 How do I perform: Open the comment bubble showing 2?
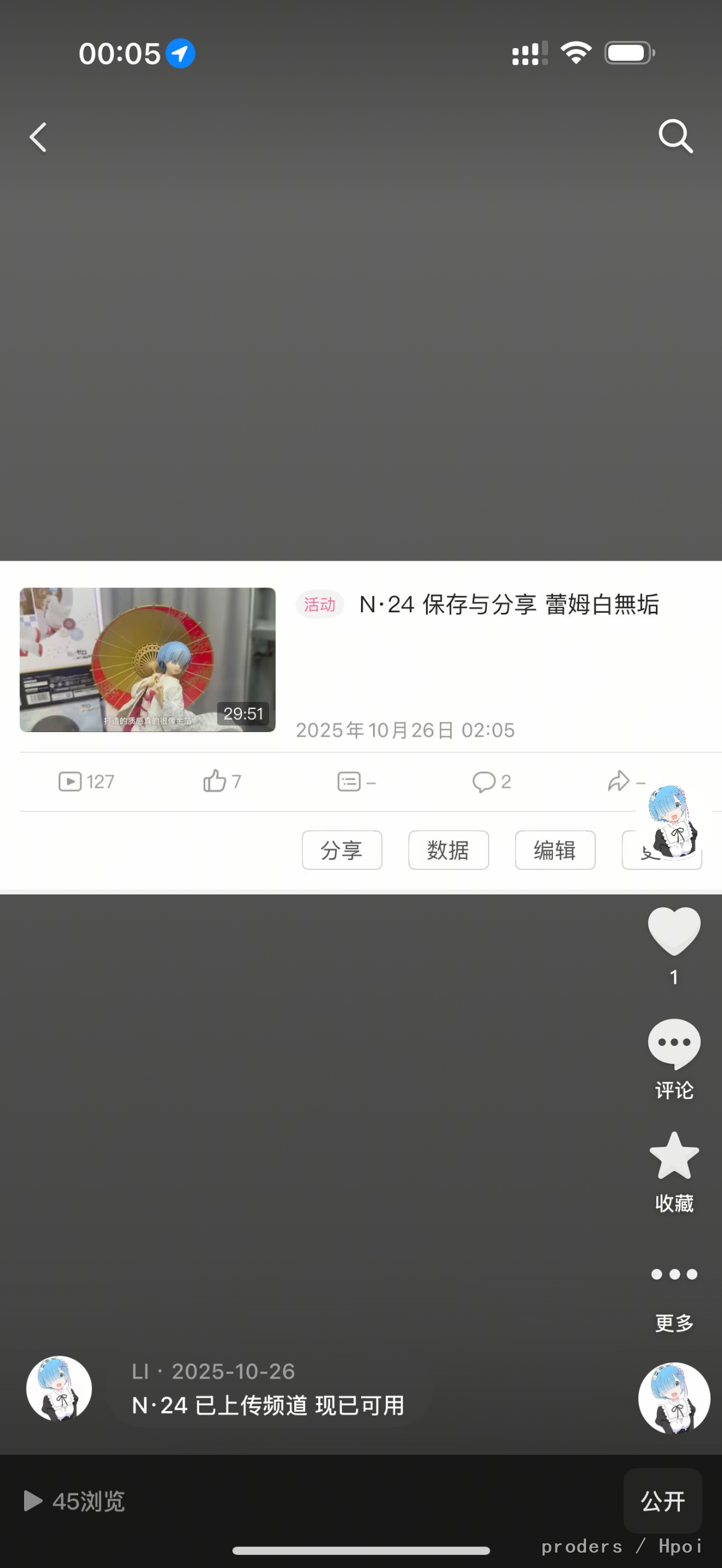click(484, 781)
